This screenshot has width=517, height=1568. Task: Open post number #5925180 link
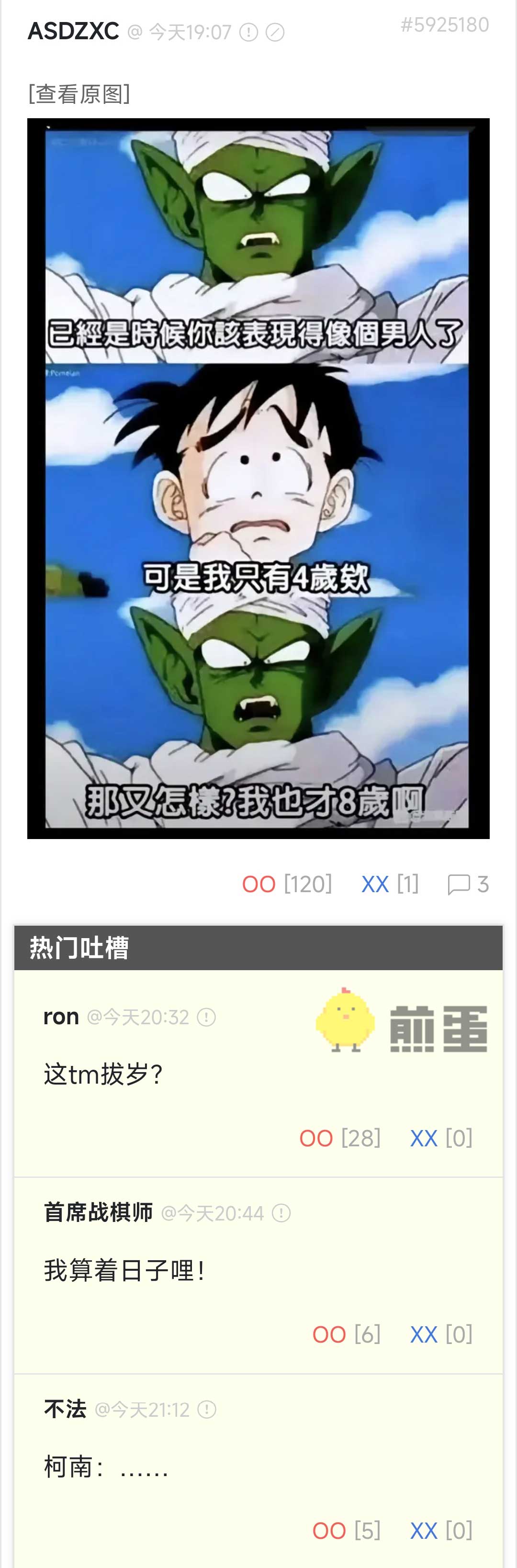pos(445,25)
